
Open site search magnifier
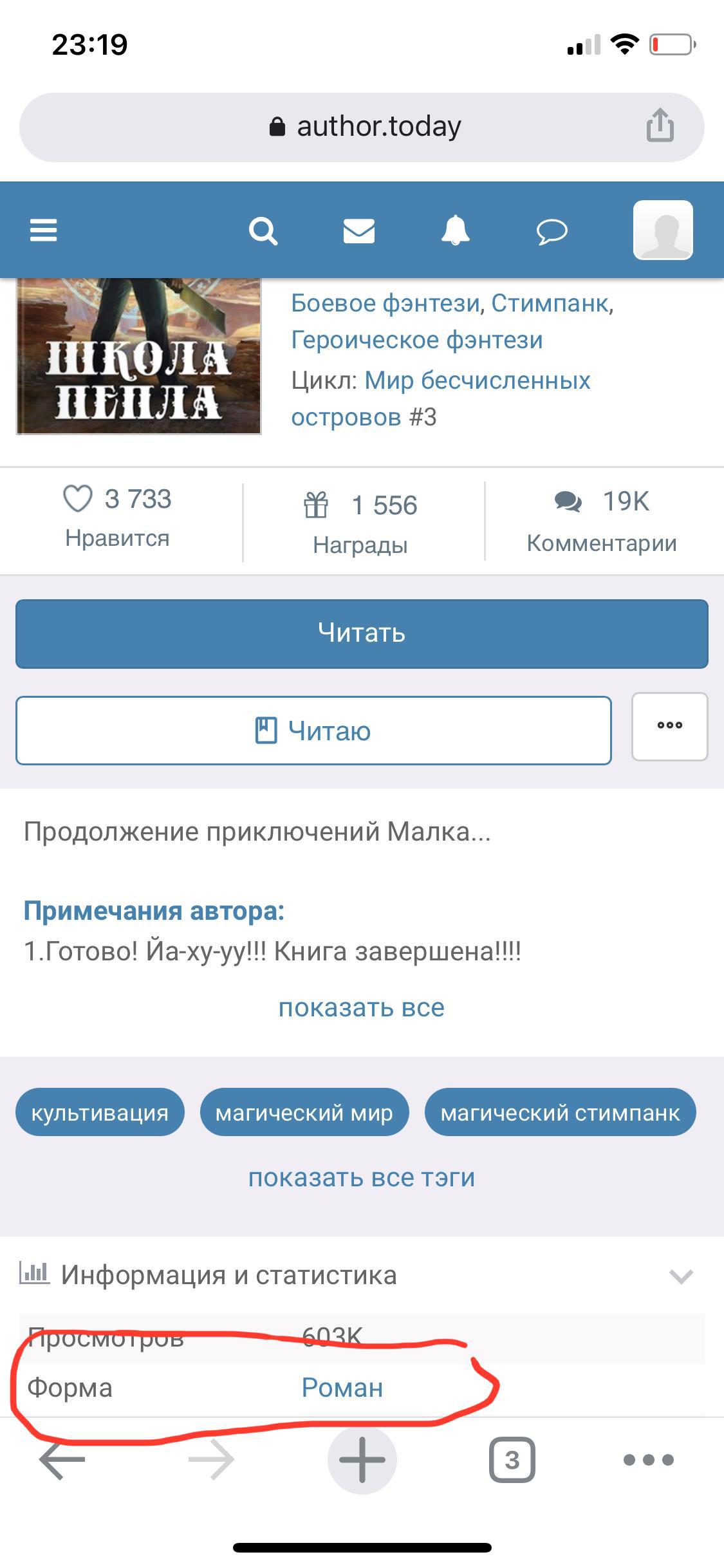point(263,230)
